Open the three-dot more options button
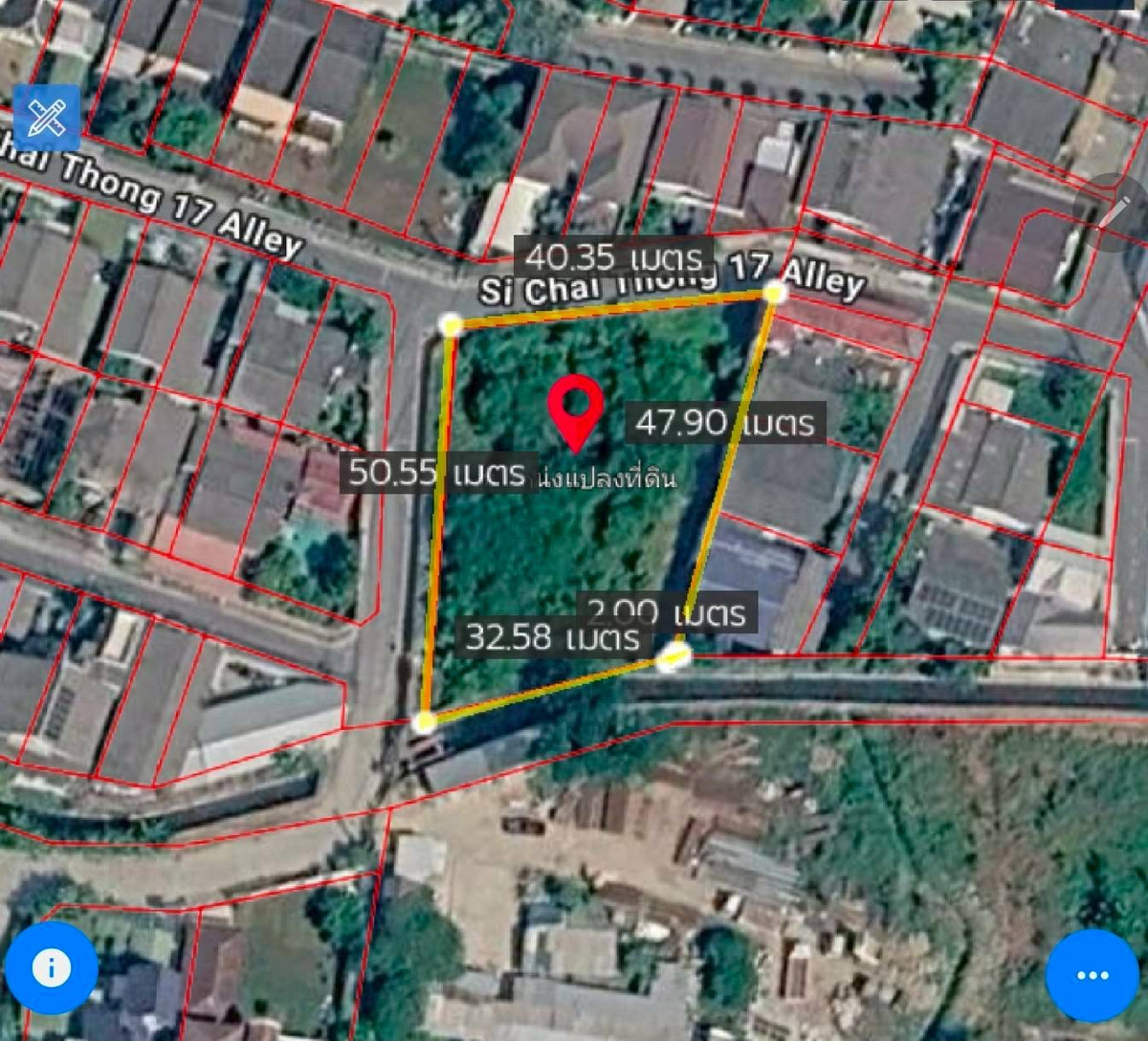Image resolution: width=1148 pixels, height=1041 pixels. [1092, 975]
